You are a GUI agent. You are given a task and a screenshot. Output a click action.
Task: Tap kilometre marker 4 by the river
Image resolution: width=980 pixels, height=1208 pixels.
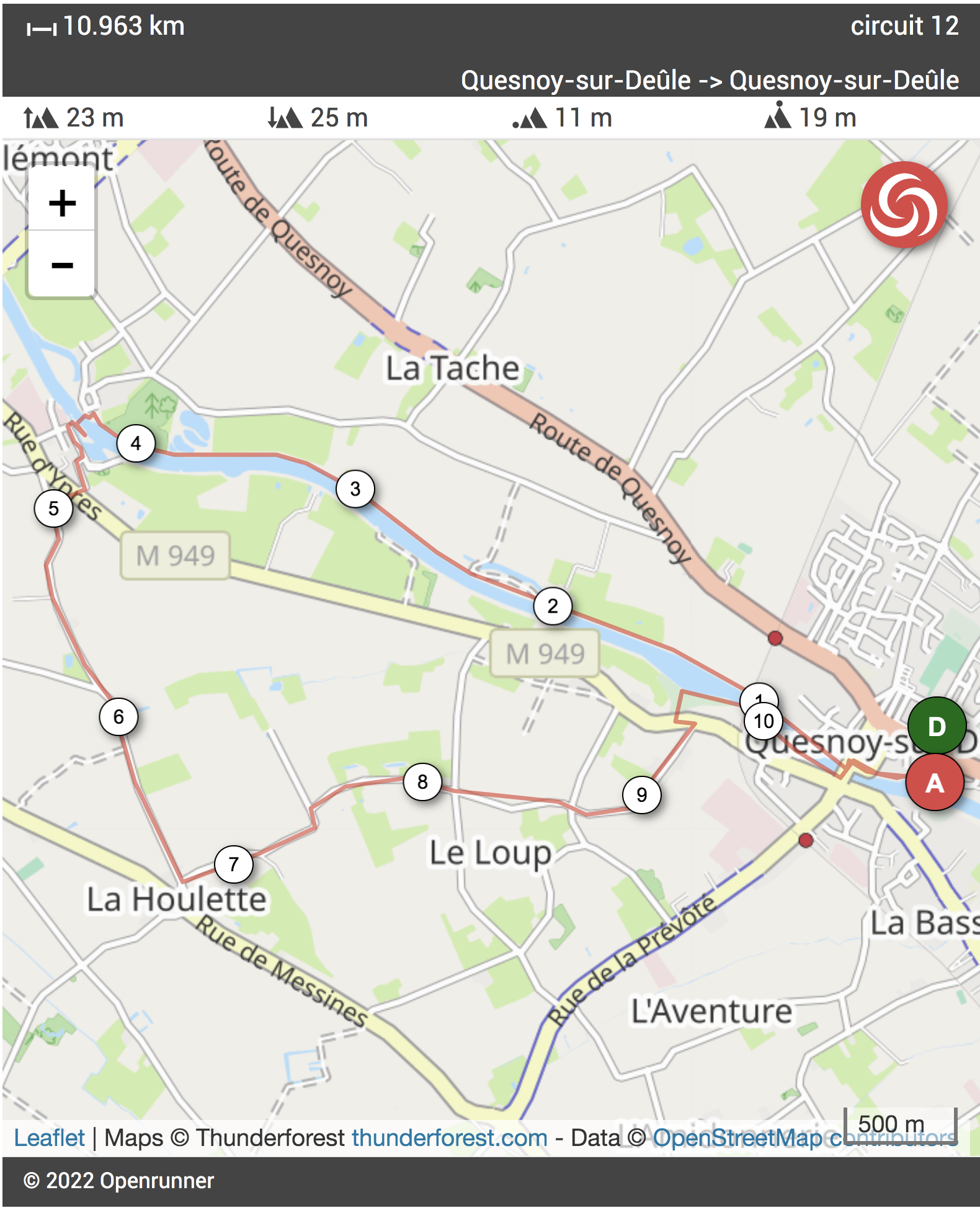pyautogui.click(x=136, y=443)
